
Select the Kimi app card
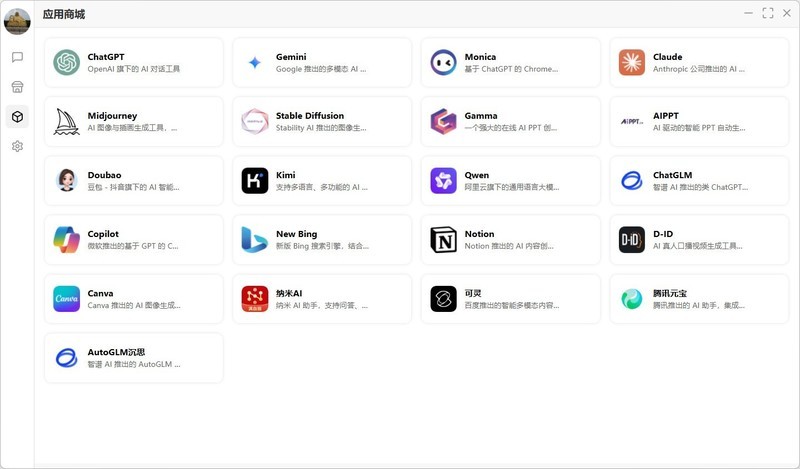click(x=322, y=181)
